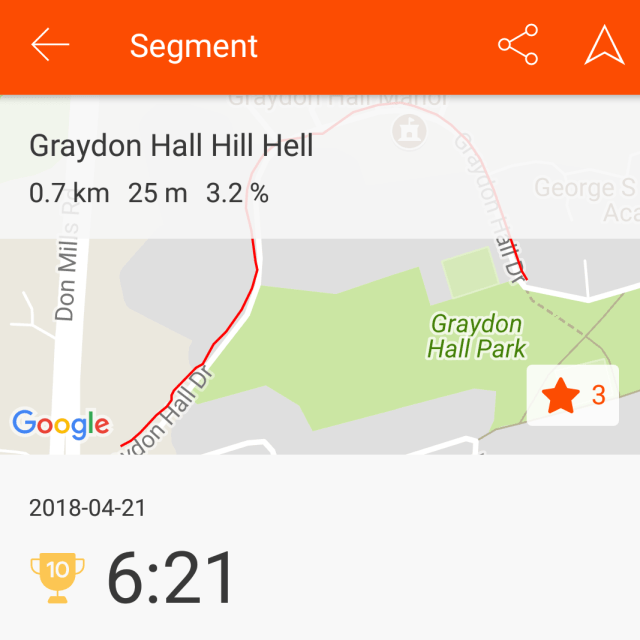Viewport: 640px width, 640px height.
Task: Share this segment
Action: [518, 46]
